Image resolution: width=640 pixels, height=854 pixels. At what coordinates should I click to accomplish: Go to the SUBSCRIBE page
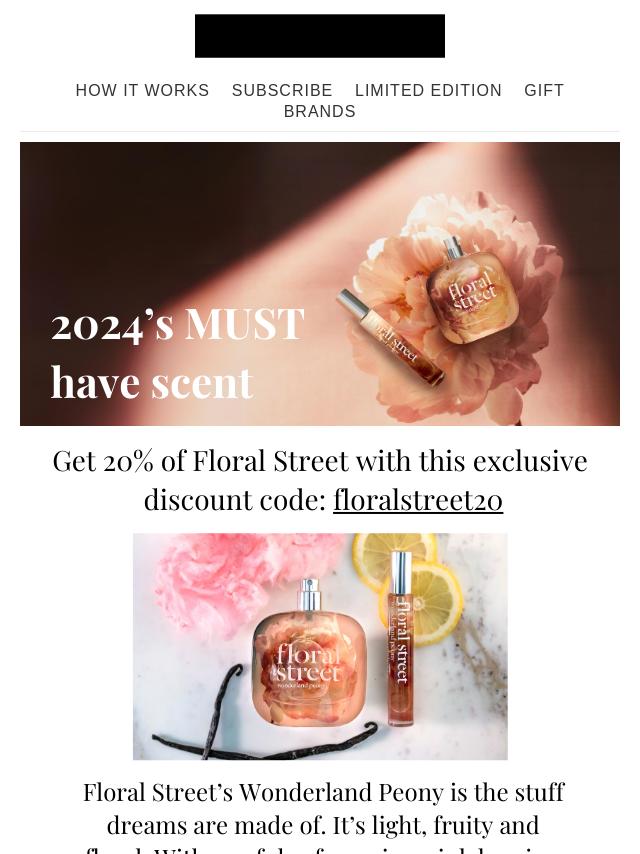[x=282, y=91]
